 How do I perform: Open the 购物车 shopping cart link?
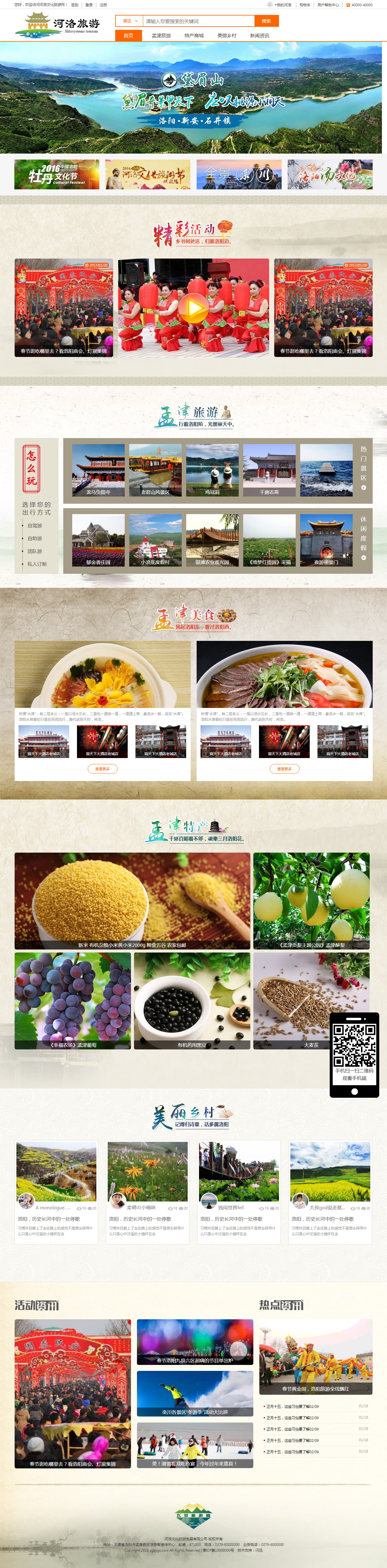[x=305, y=4]
